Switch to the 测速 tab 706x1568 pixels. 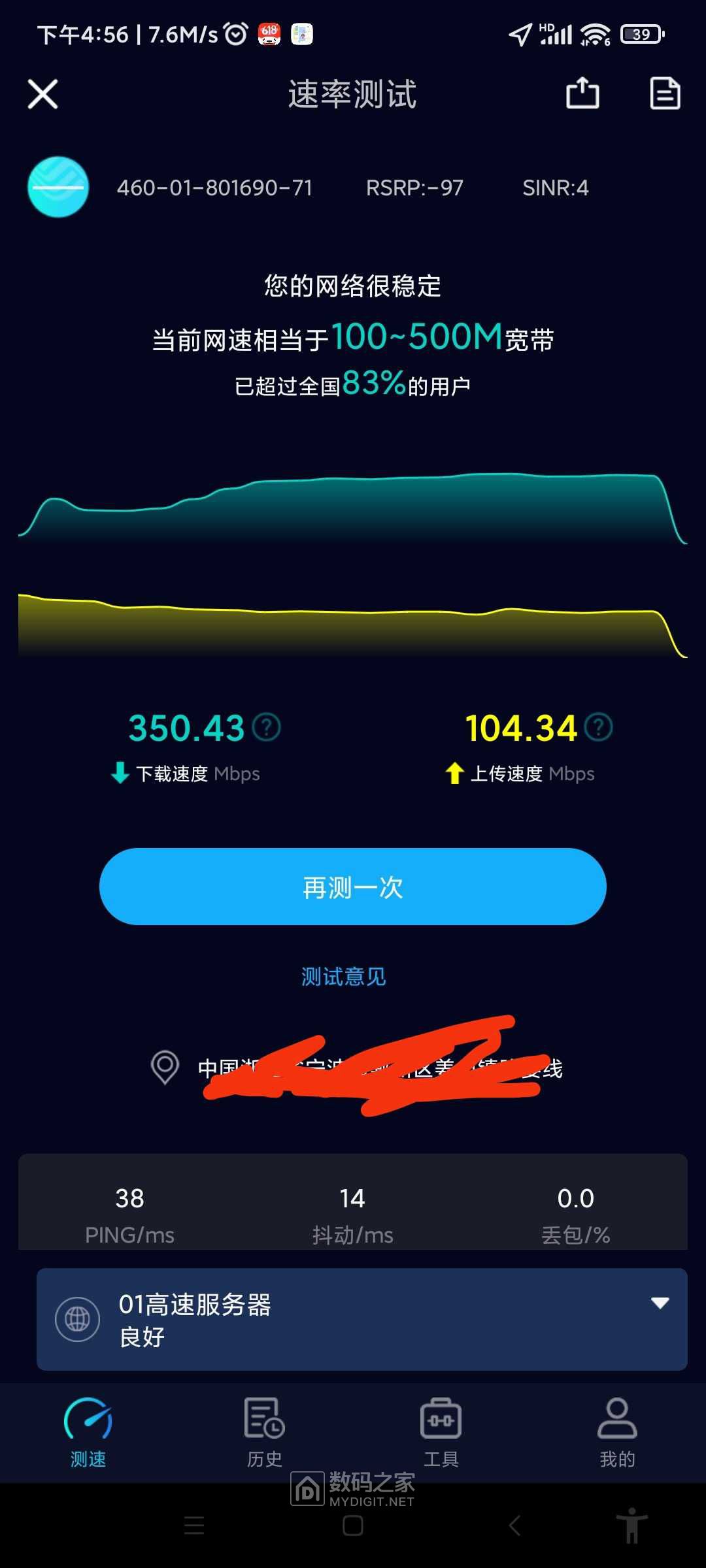pos(88,1431)
